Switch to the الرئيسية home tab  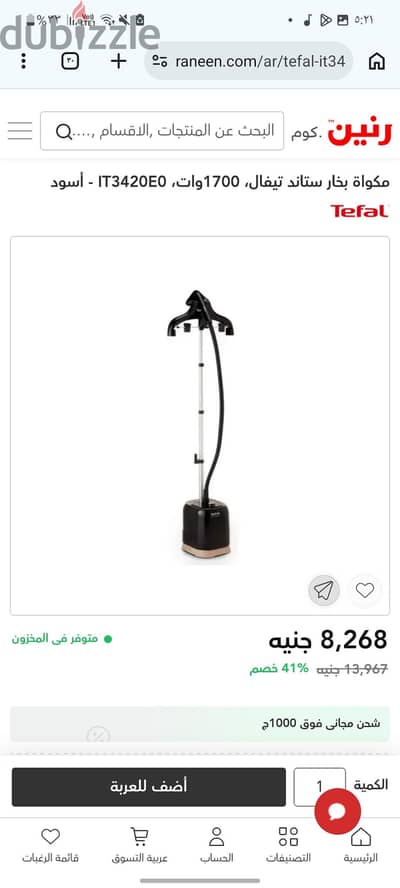361,845
